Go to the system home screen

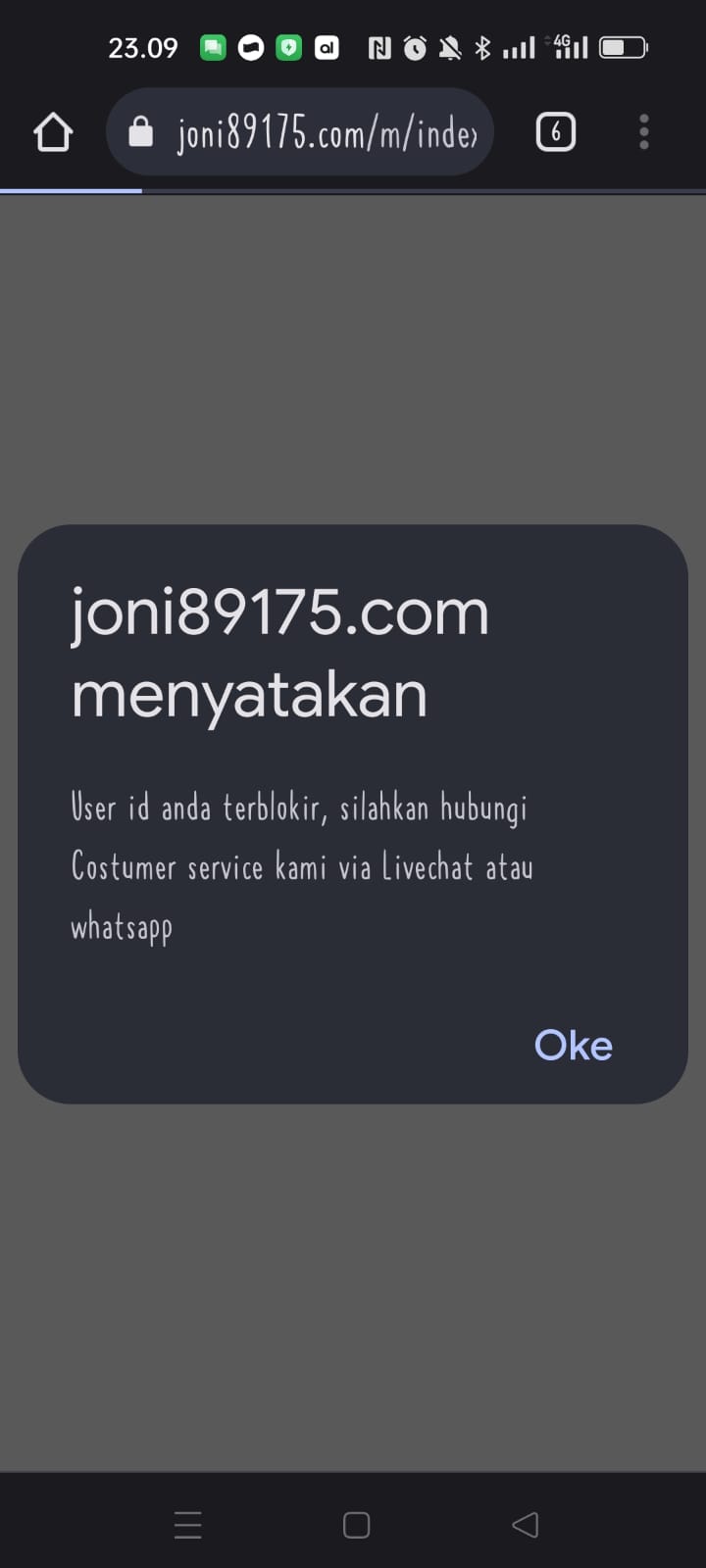(356, 1525)
